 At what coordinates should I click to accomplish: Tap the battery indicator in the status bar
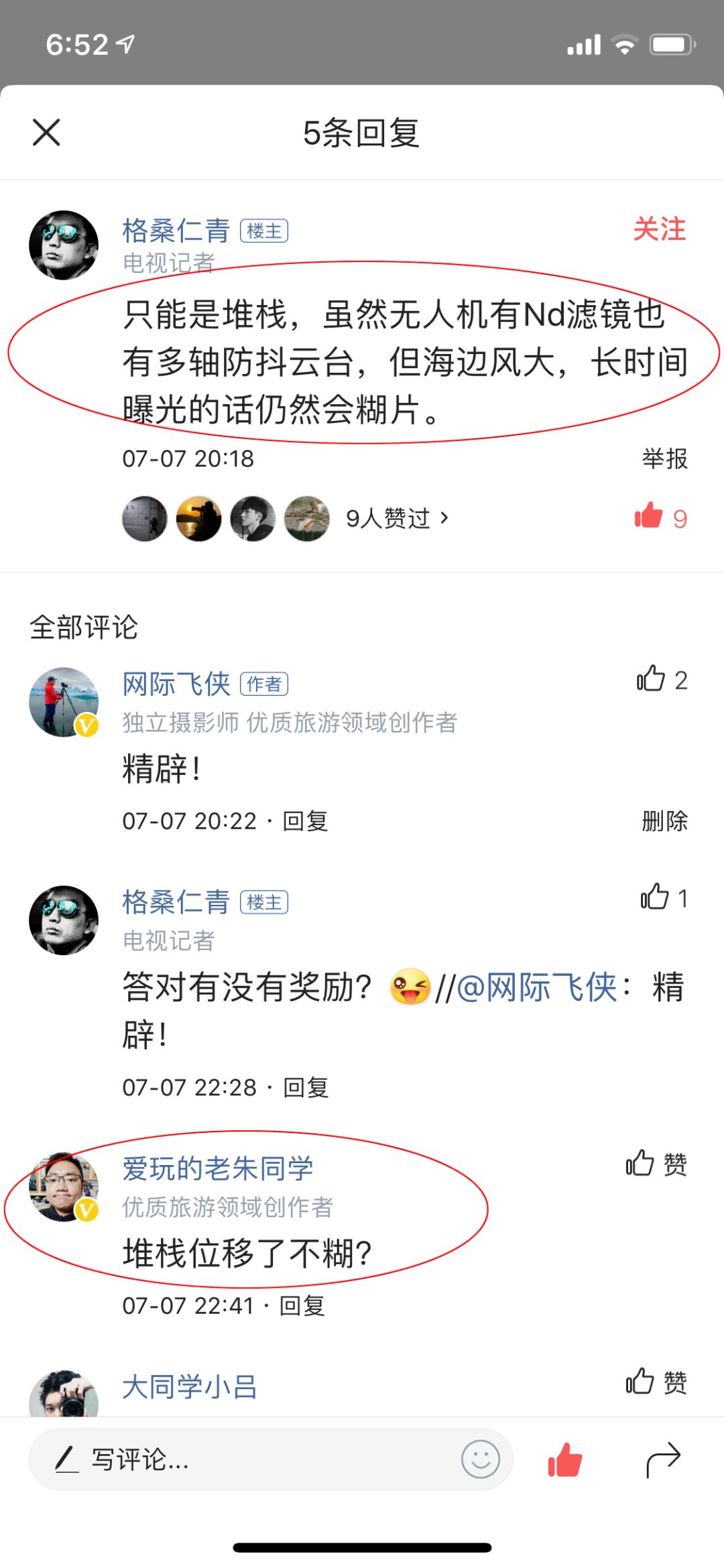pos(669,44)
